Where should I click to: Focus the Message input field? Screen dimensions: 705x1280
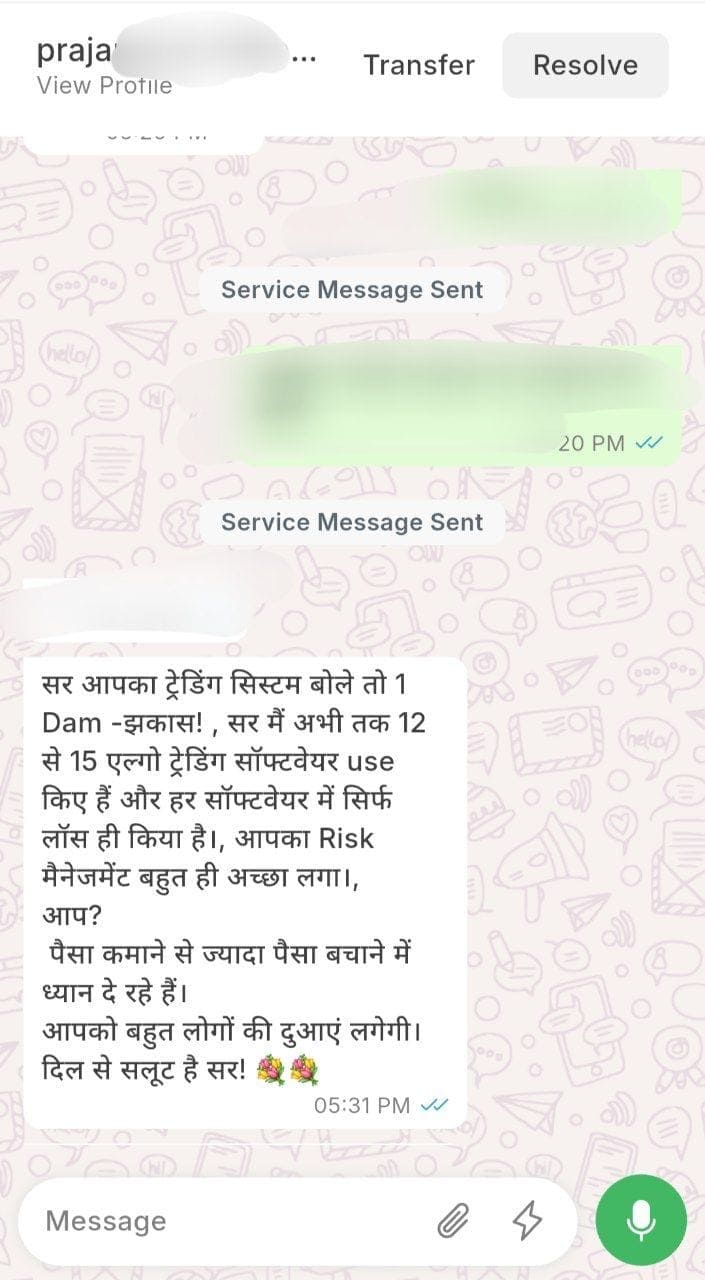coord(230,1221)
